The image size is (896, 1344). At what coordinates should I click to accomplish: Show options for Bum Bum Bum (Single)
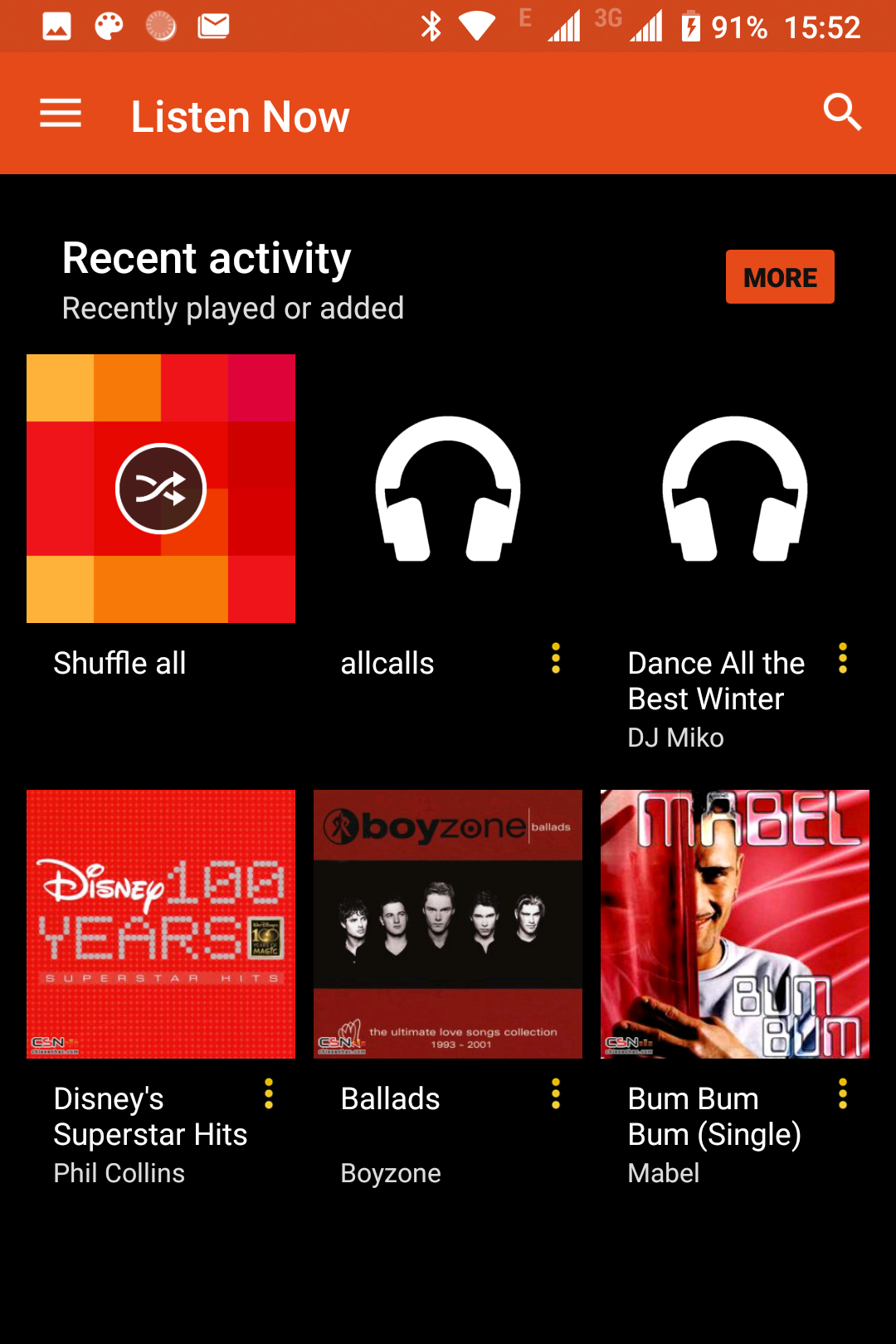(843, 1094)
